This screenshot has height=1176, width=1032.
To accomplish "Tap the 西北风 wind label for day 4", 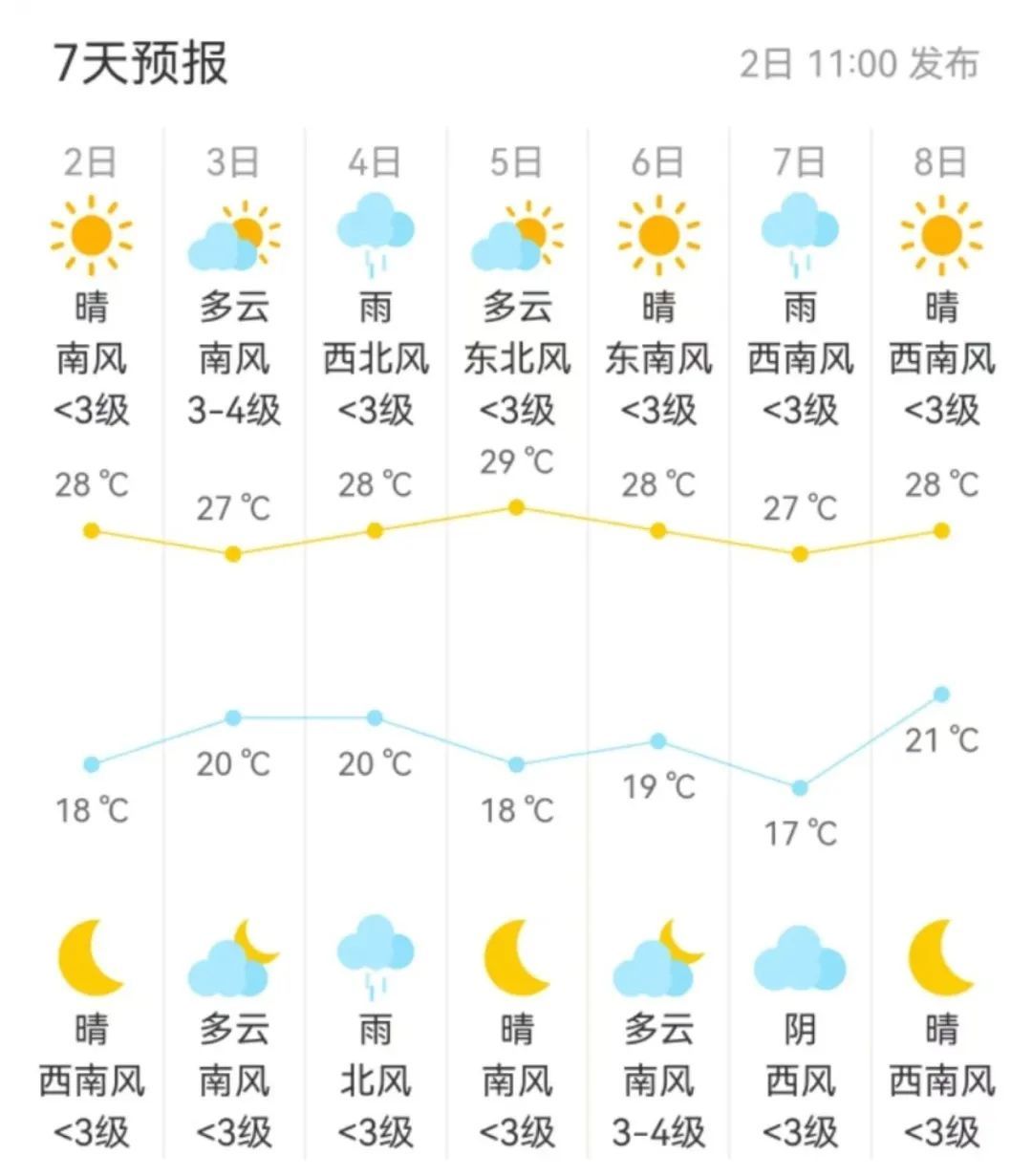I will point(376,359).
